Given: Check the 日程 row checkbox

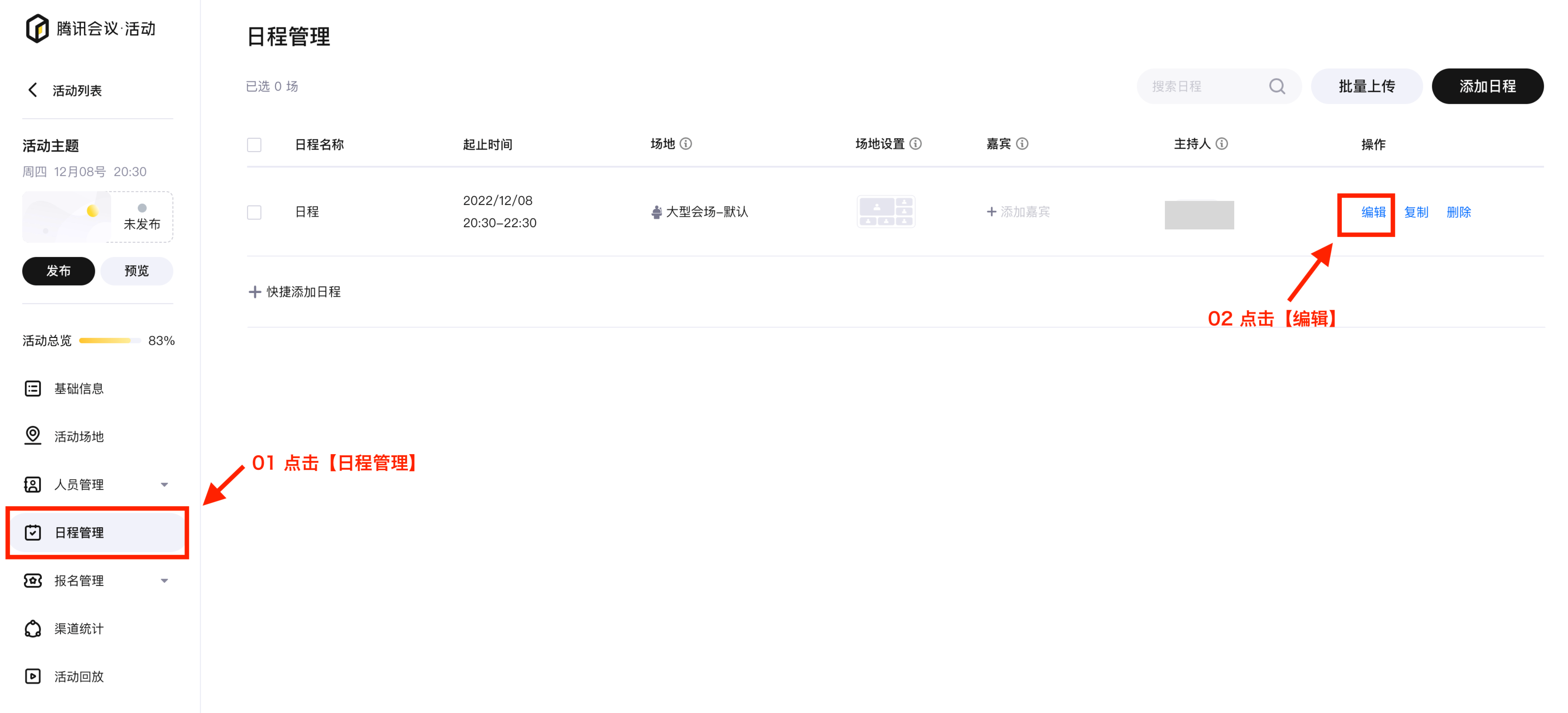Looking at the screenshot, I should point(255,213).
